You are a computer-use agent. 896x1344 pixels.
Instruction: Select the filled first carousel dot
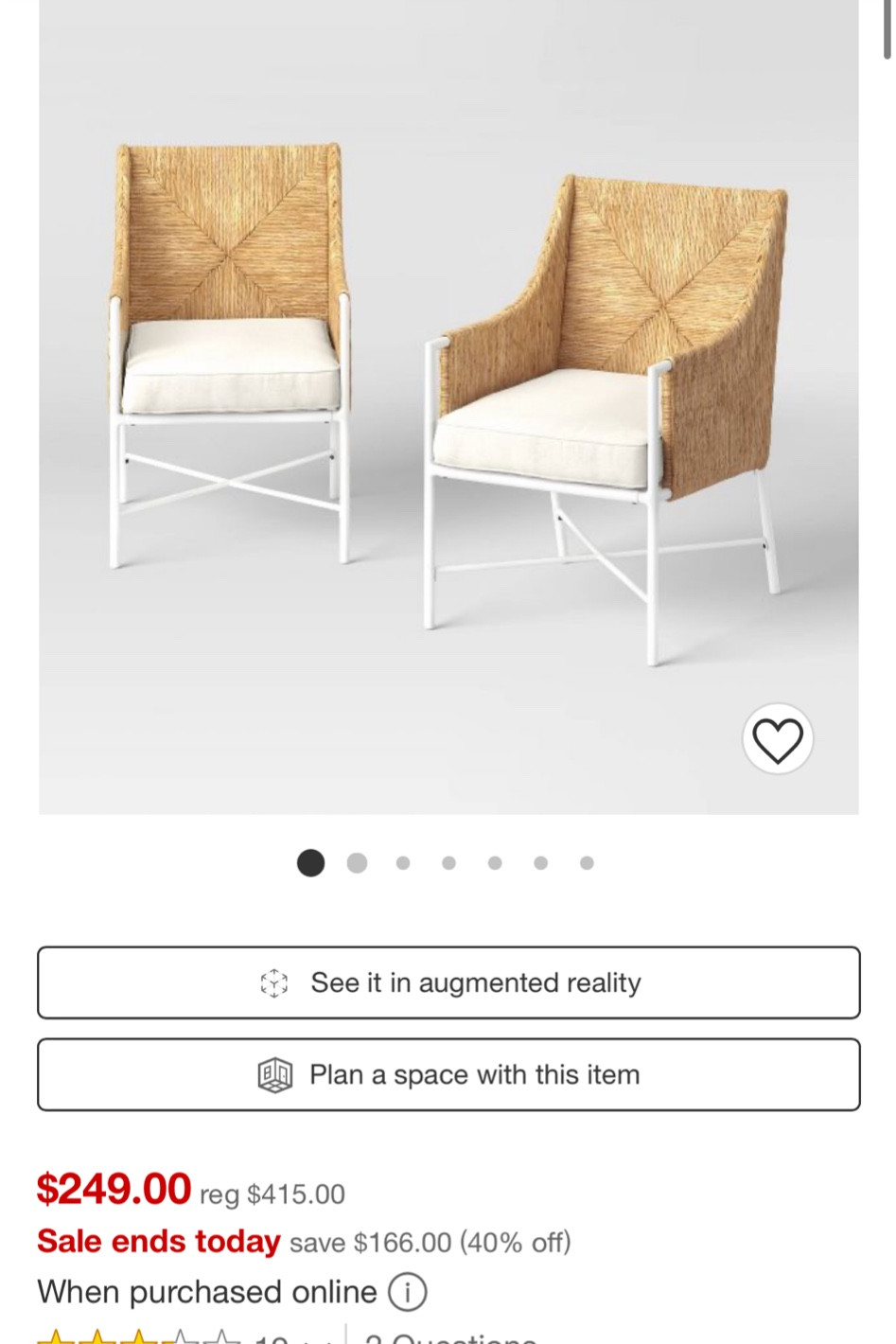point(310,863)
